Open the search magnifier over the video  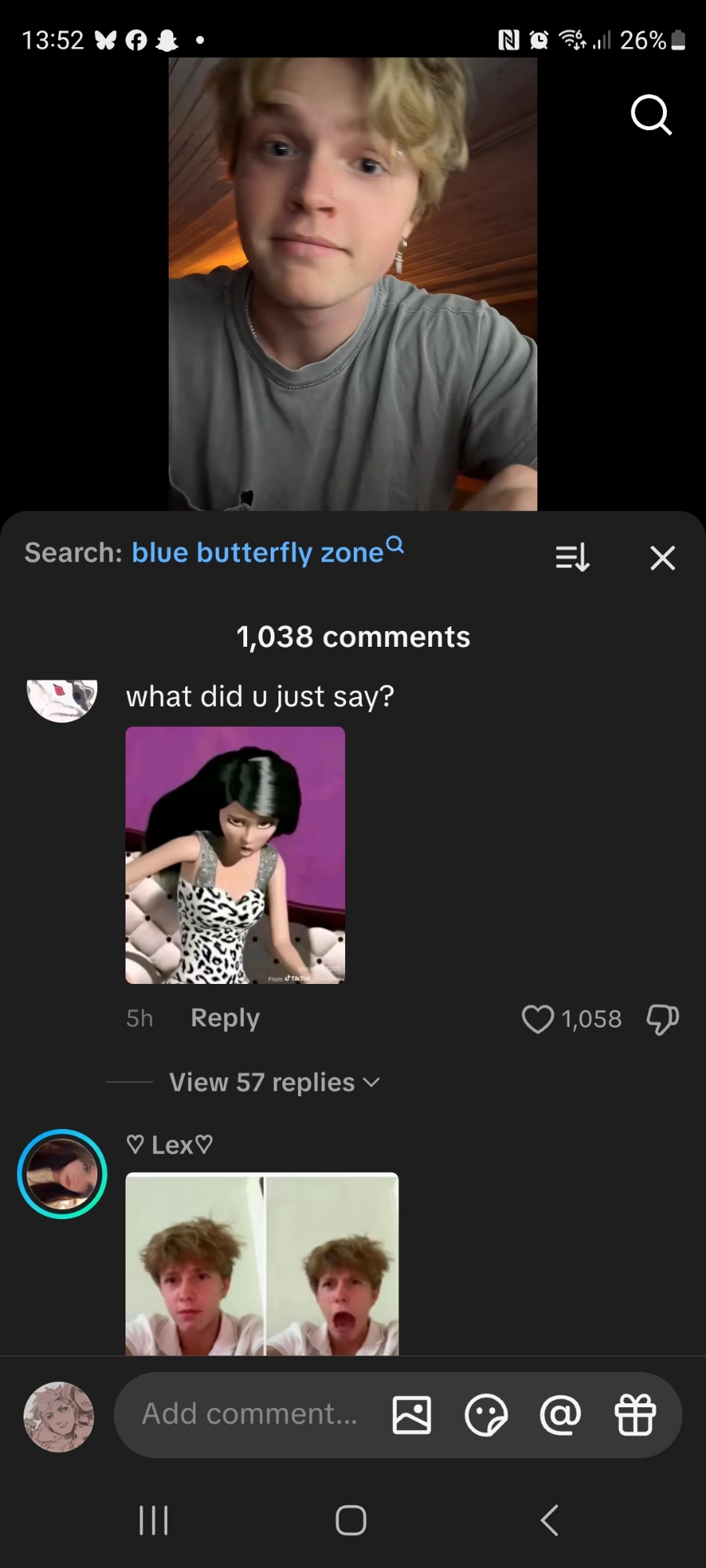650,116
